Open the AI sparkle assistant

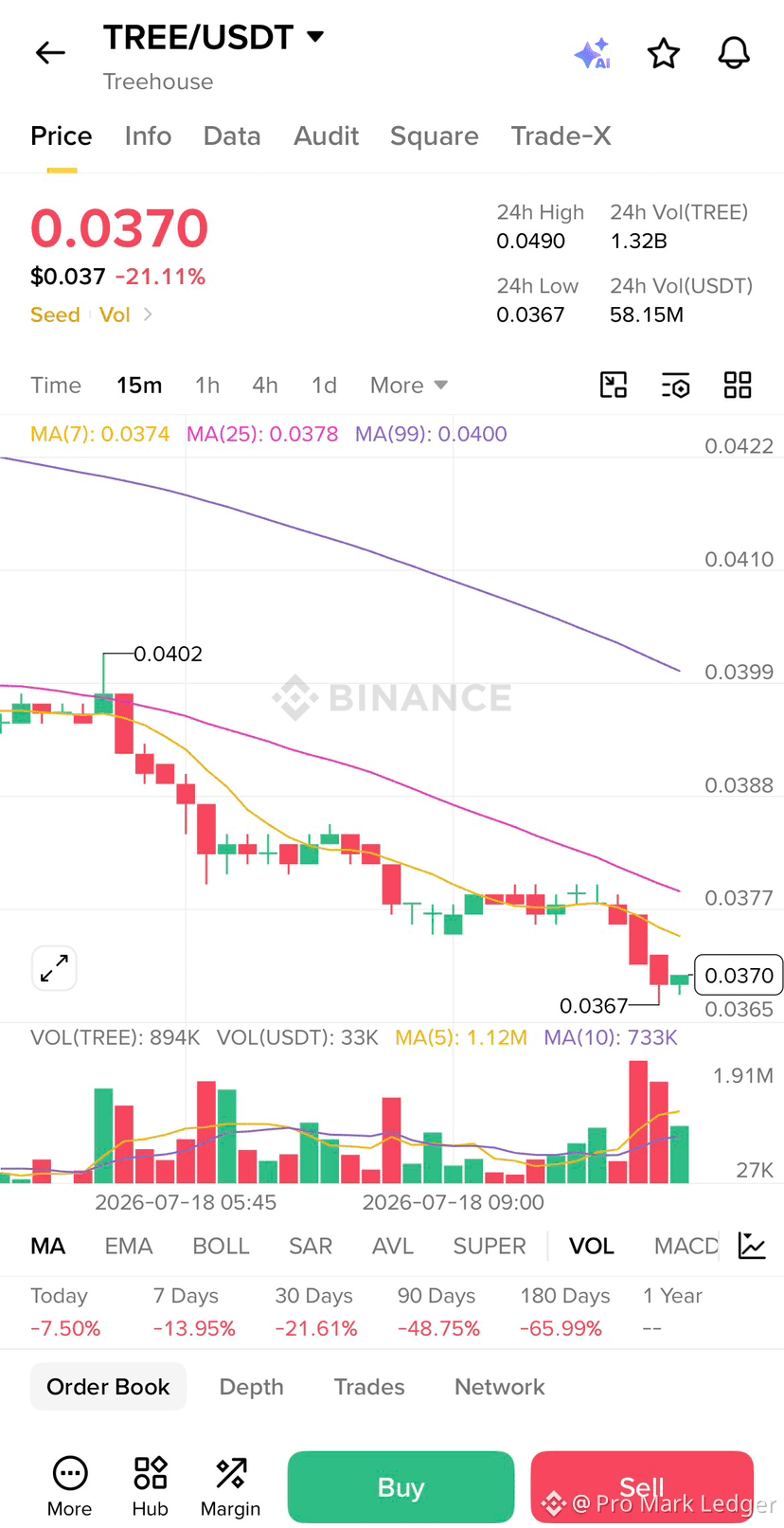(x=593, y=54)
